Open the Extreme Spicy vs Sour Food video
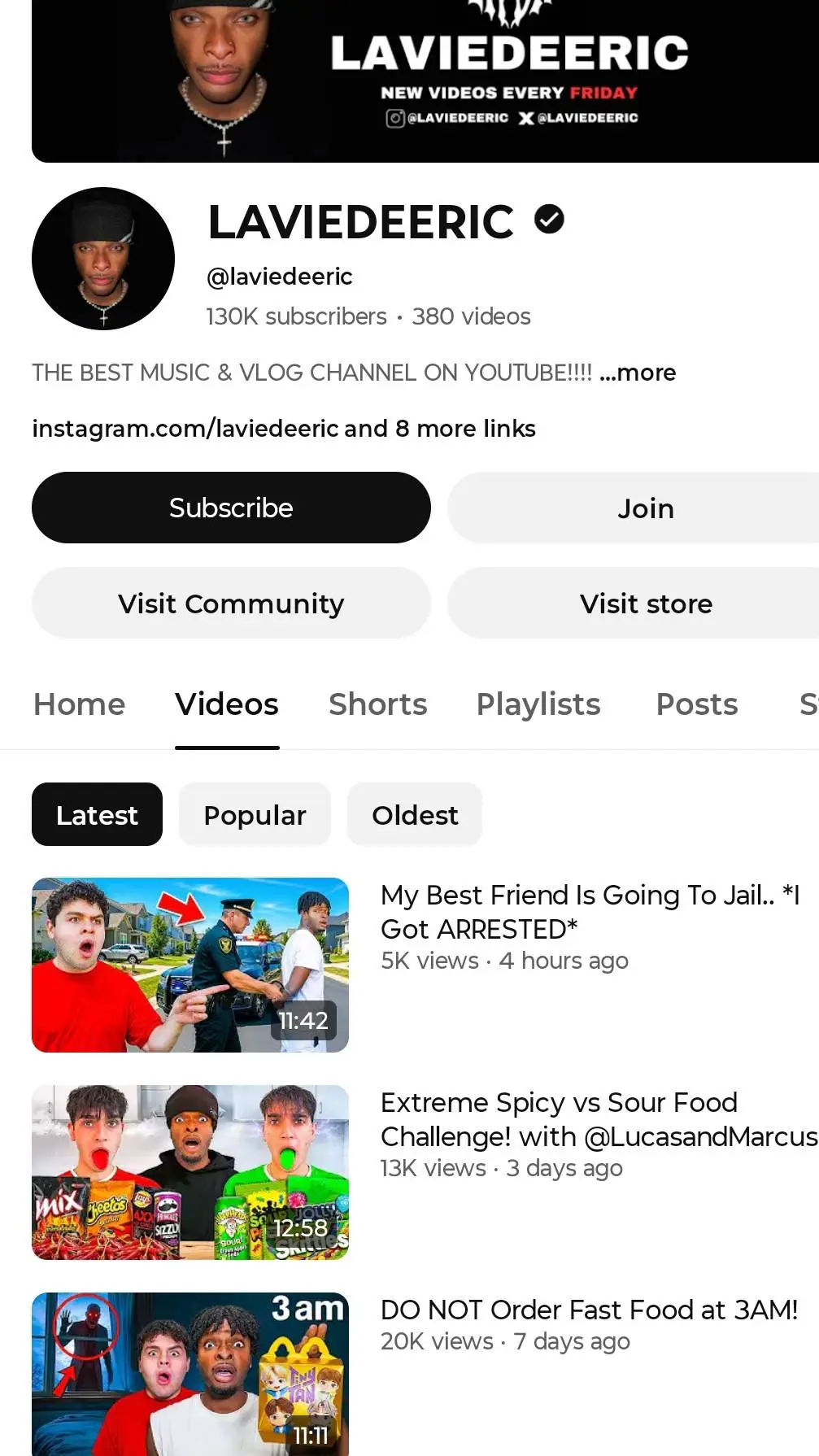The height and width of the screenshot is (1456, 819). 190,1172
